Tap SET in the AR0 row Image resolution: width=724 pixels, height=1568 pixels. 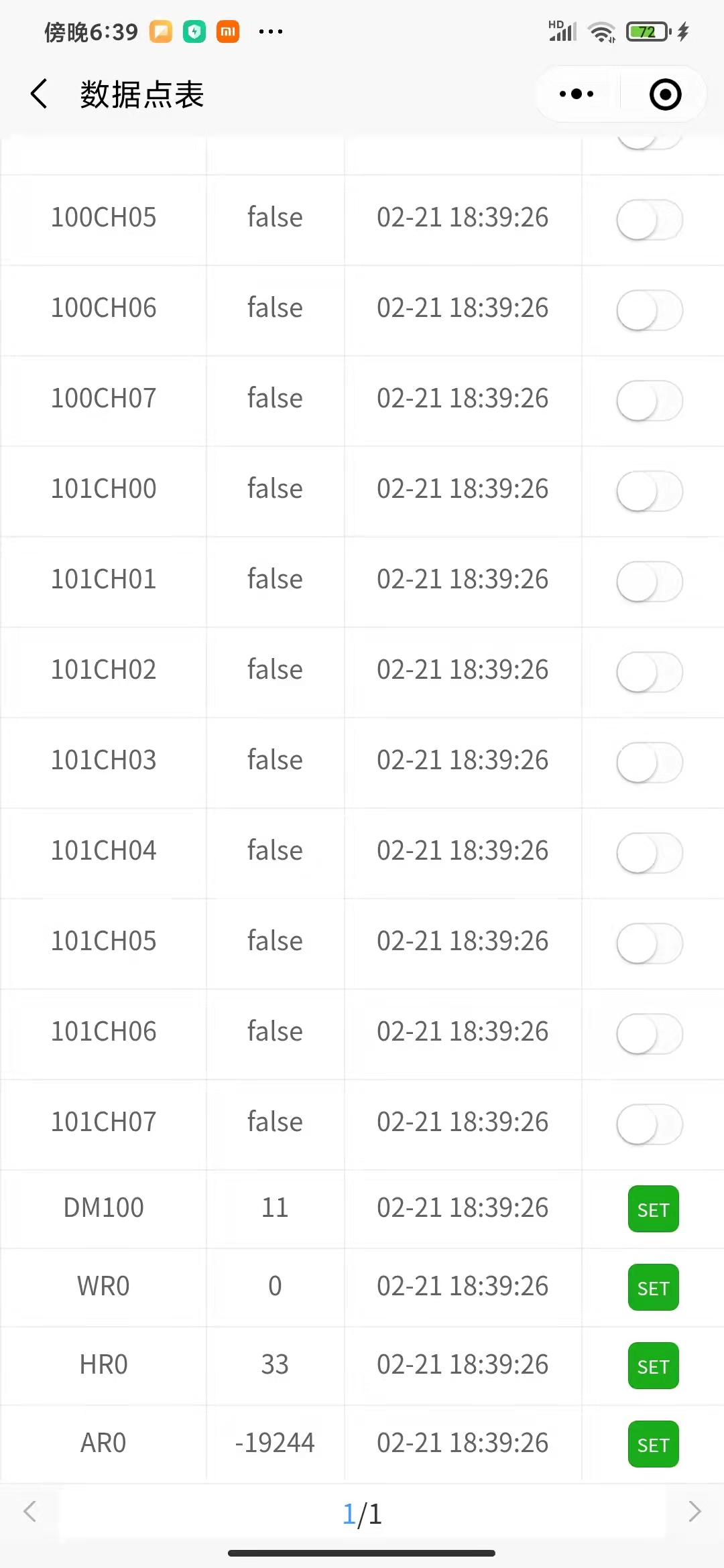click(x=653, y=1444)
